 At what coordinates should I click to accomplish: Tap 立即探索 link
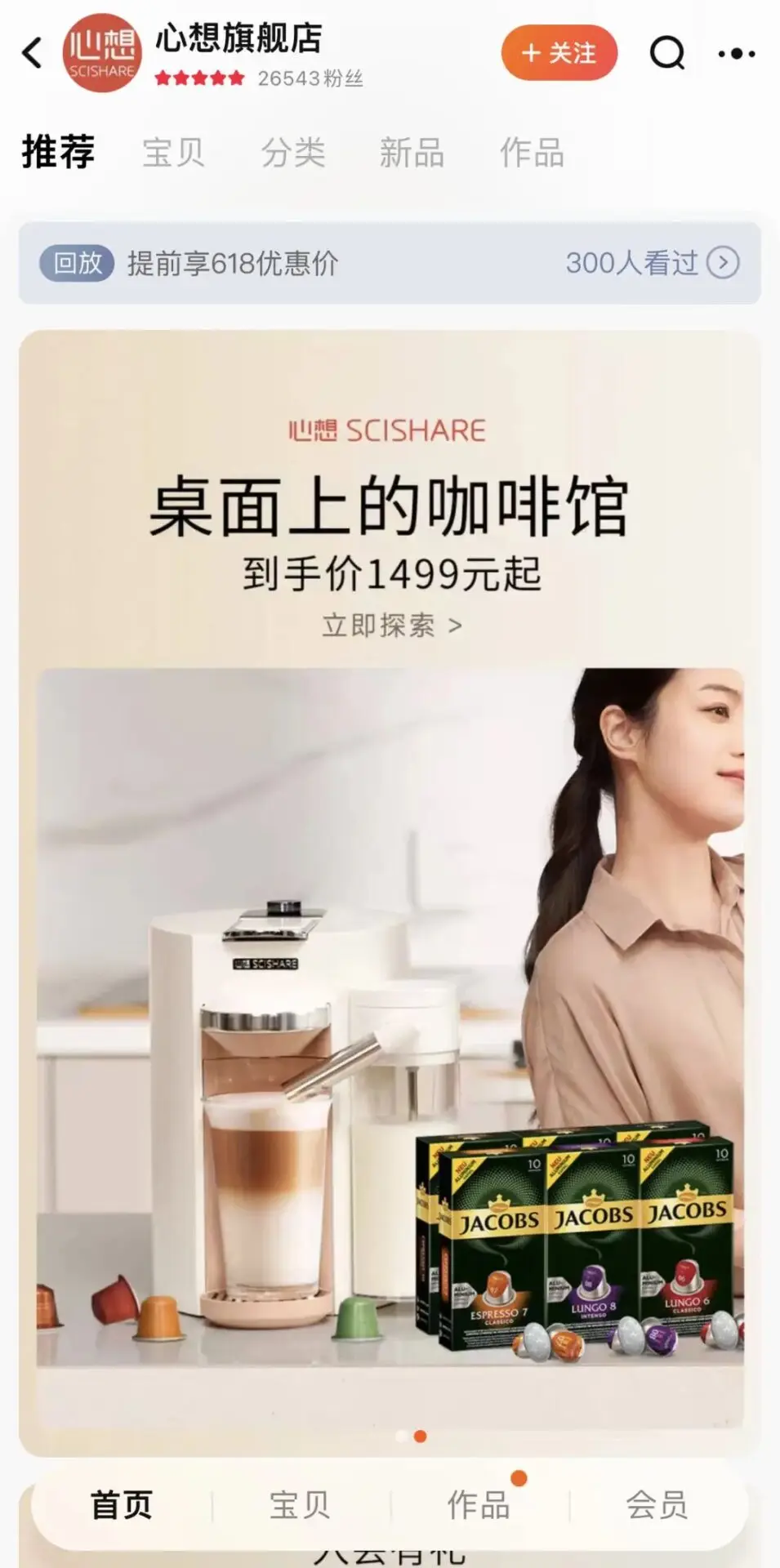pyautogui.click(x=391, y=626)
